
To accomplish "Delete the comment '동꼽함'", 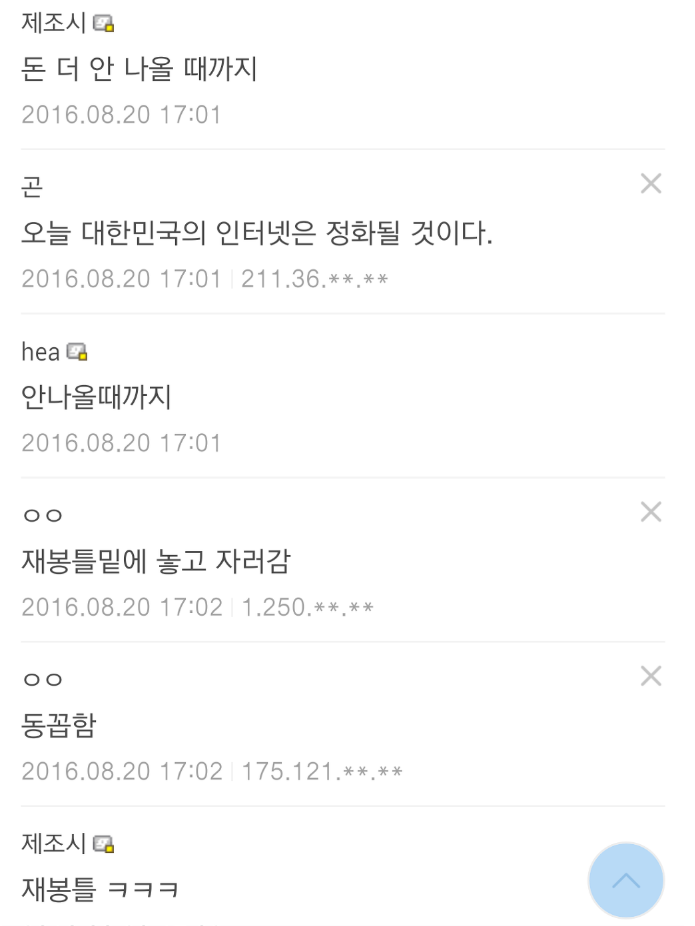I will tap(650, 677).
